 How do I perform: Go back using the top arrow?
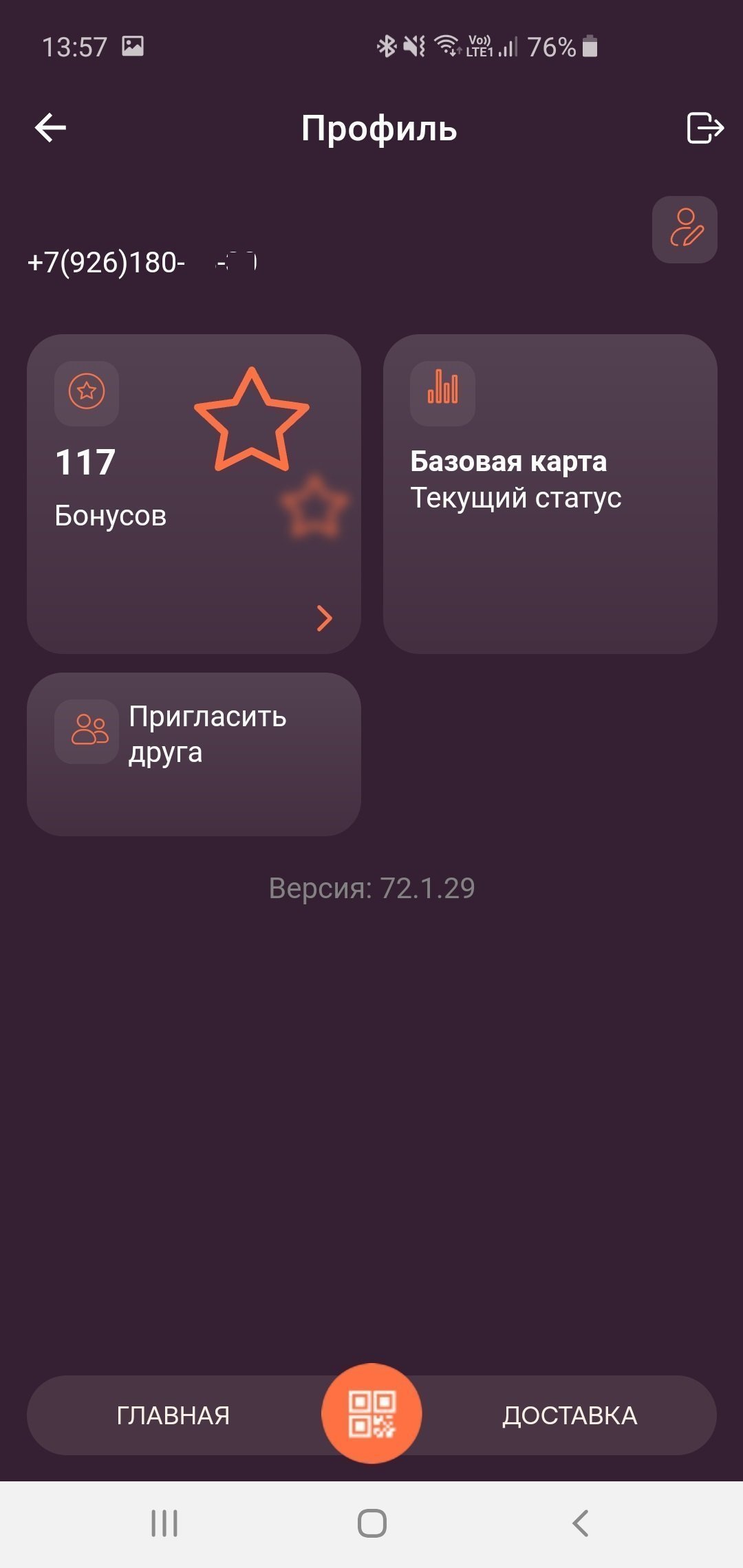point(50,128)
